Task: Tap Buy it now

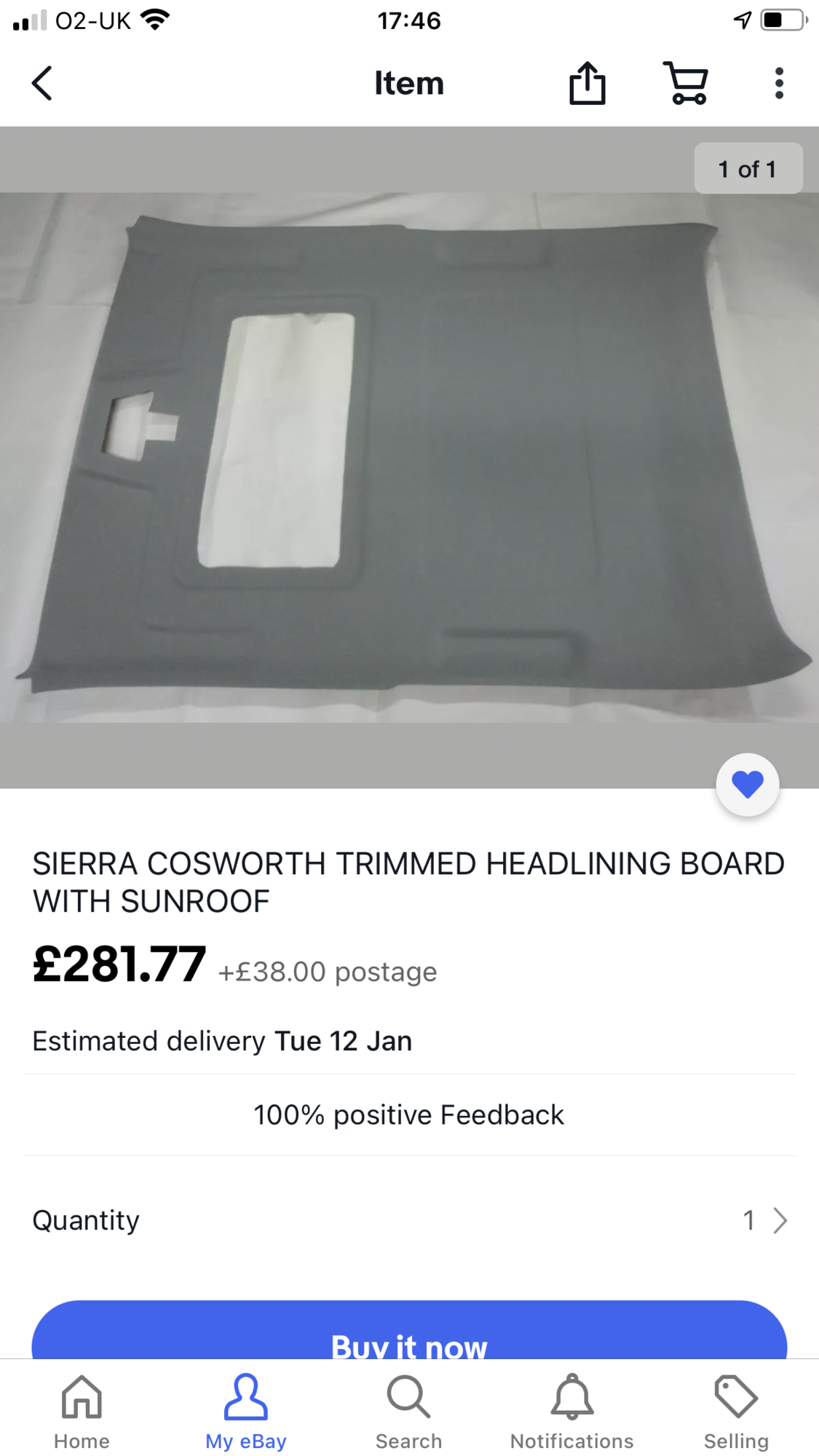Action: [409, 1330]
